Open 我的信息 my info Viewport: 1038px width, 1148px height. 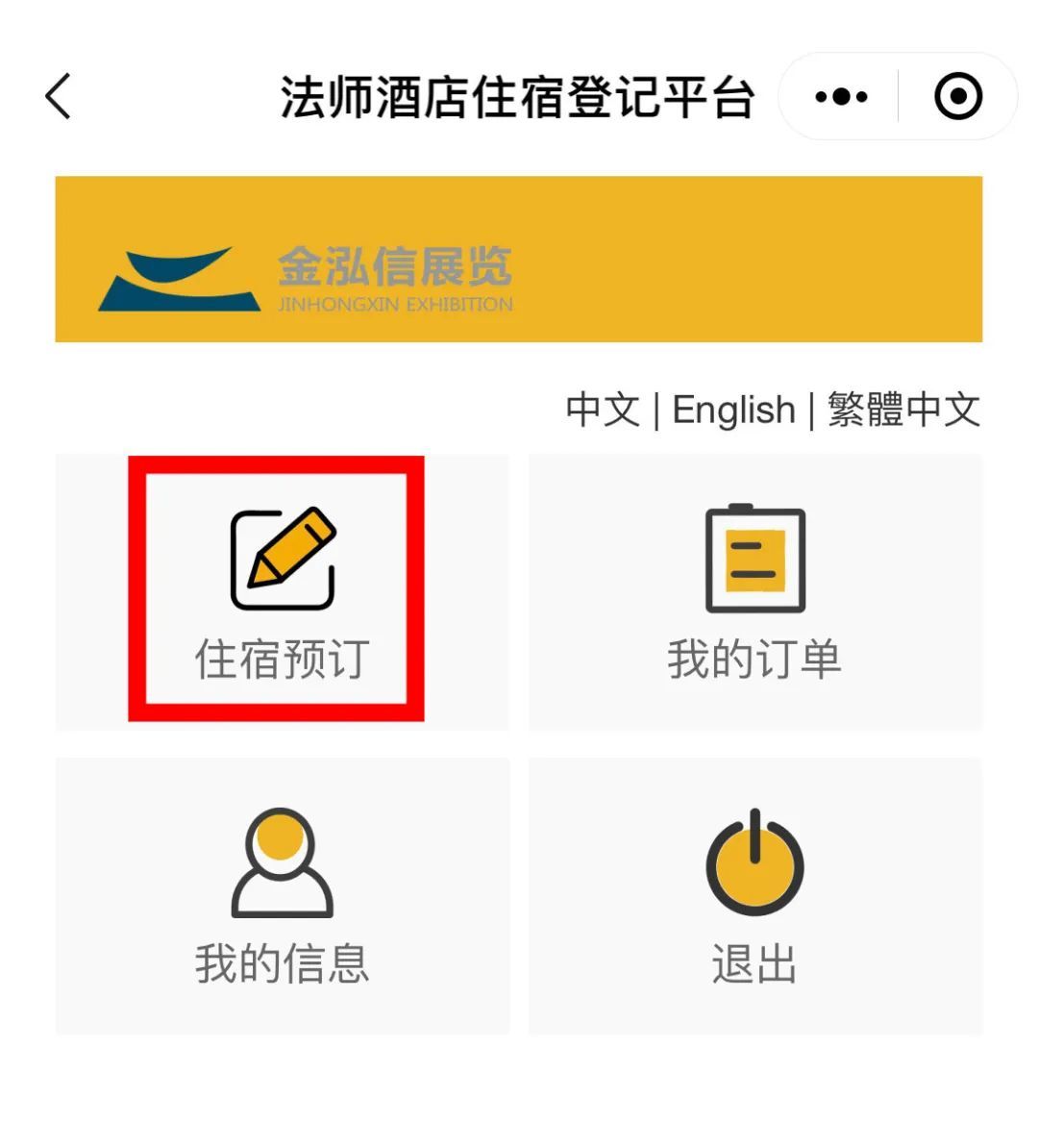pos(282,894)
